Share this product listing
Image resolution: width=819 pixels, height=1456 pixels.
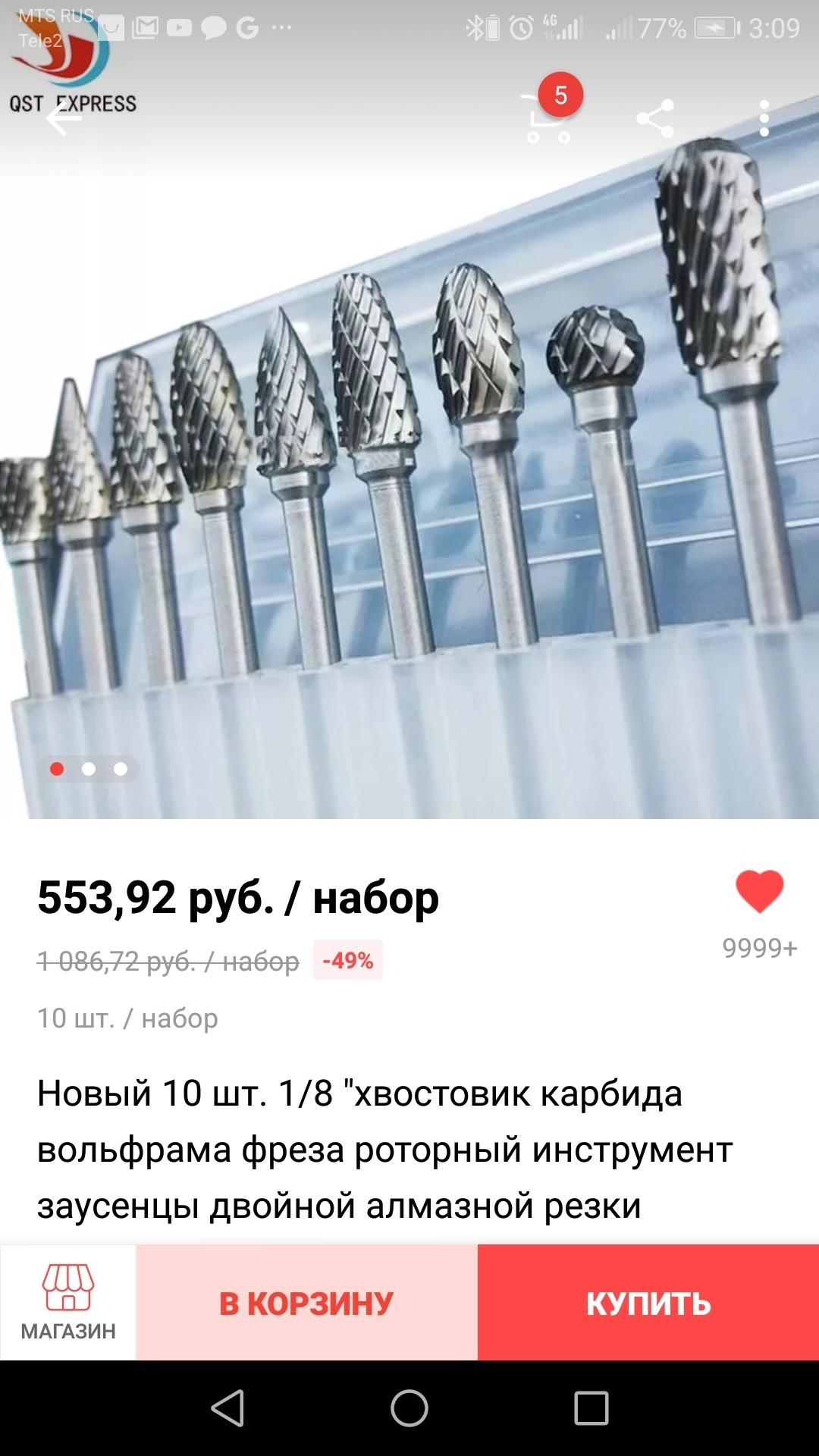[655, 119]
